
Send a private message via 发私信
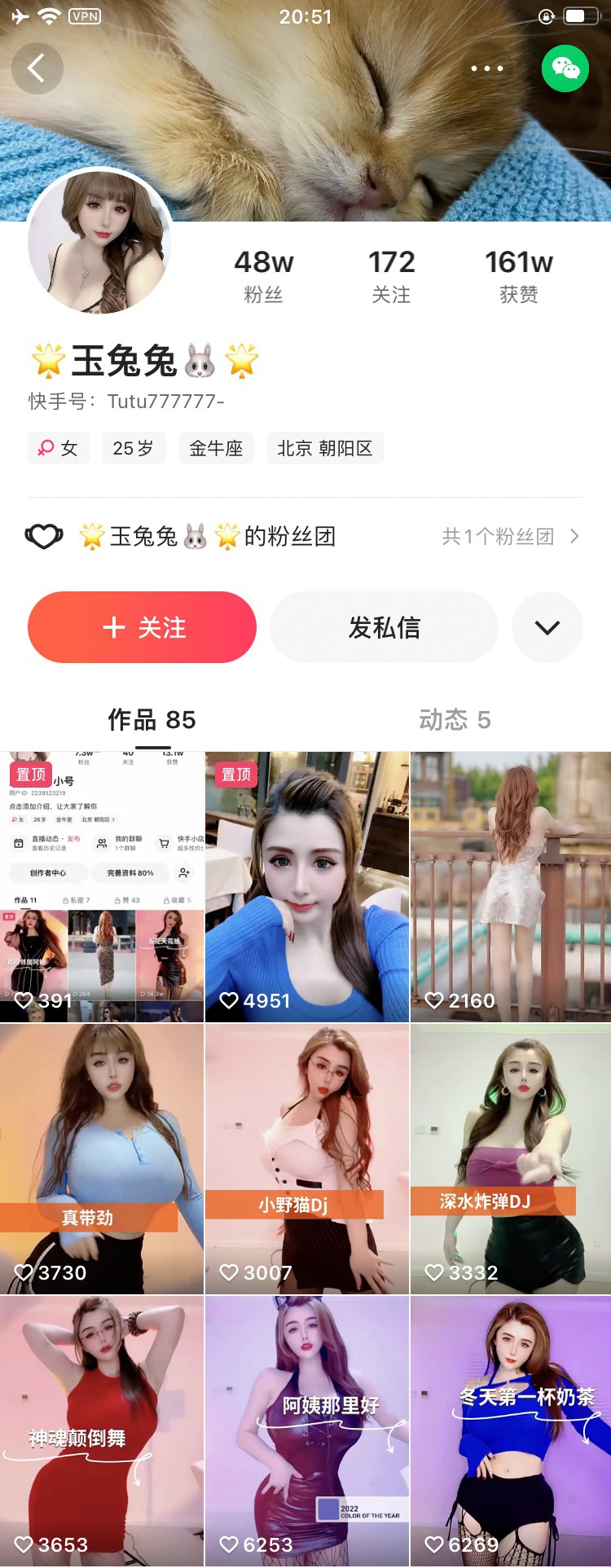pos(384,627)
